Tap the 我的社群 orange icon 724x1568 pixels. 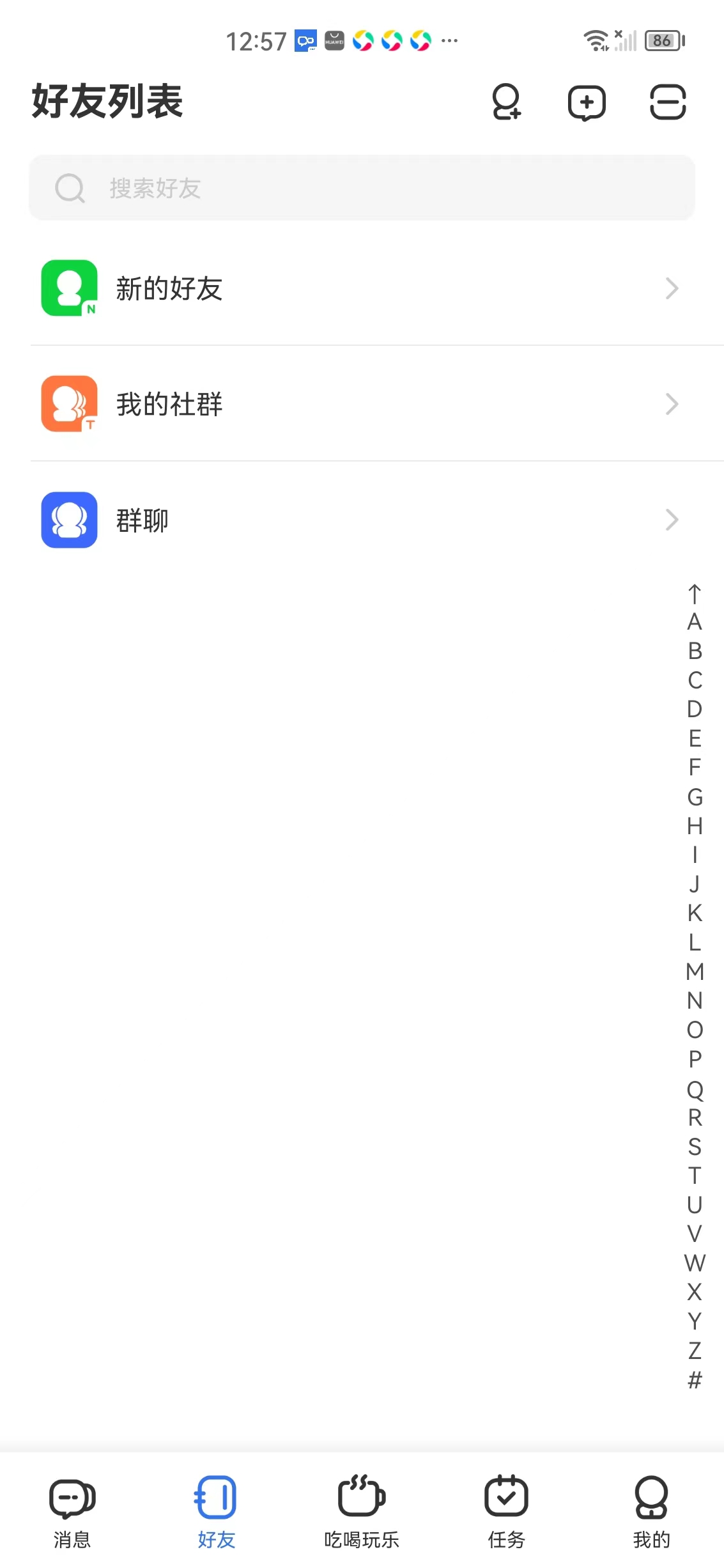[x=68, y=404]
